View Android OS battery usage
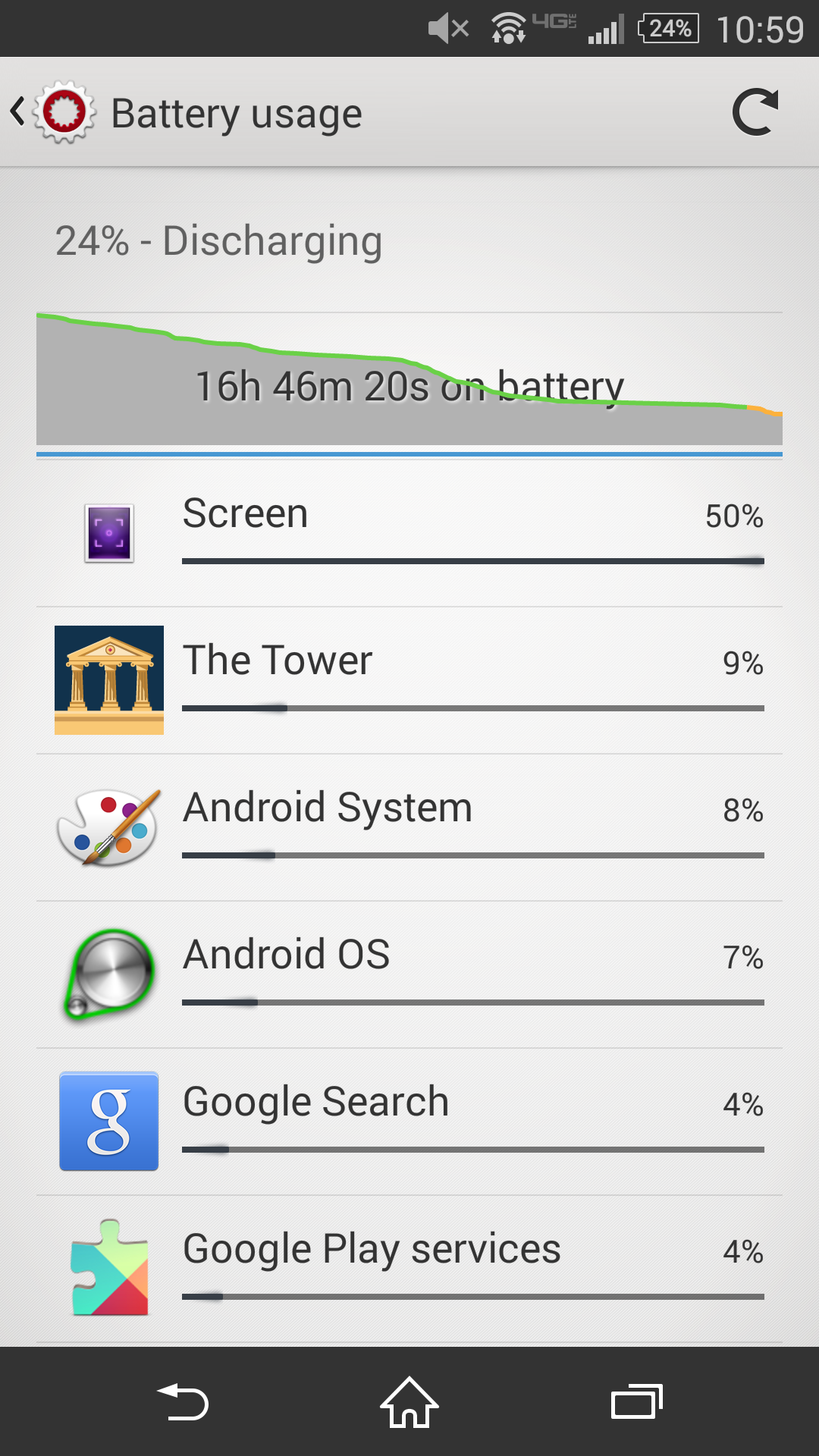The width and height of the screenshot is (819, 1456). (x=409, y=974)
